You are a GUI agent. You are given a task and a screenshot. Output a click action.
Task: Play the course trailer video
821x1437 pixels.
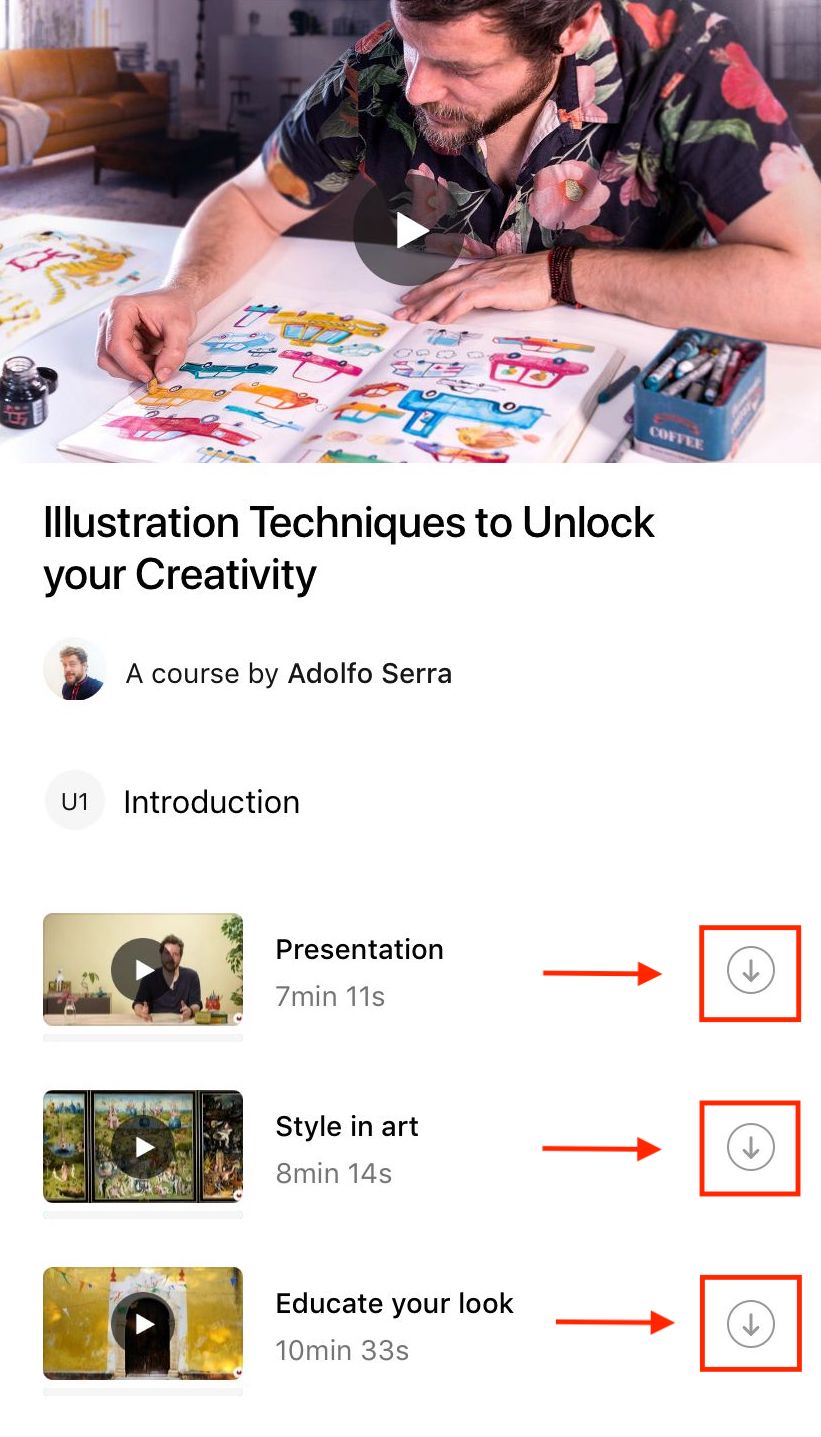pyautogui.click(x=408, y=231)
